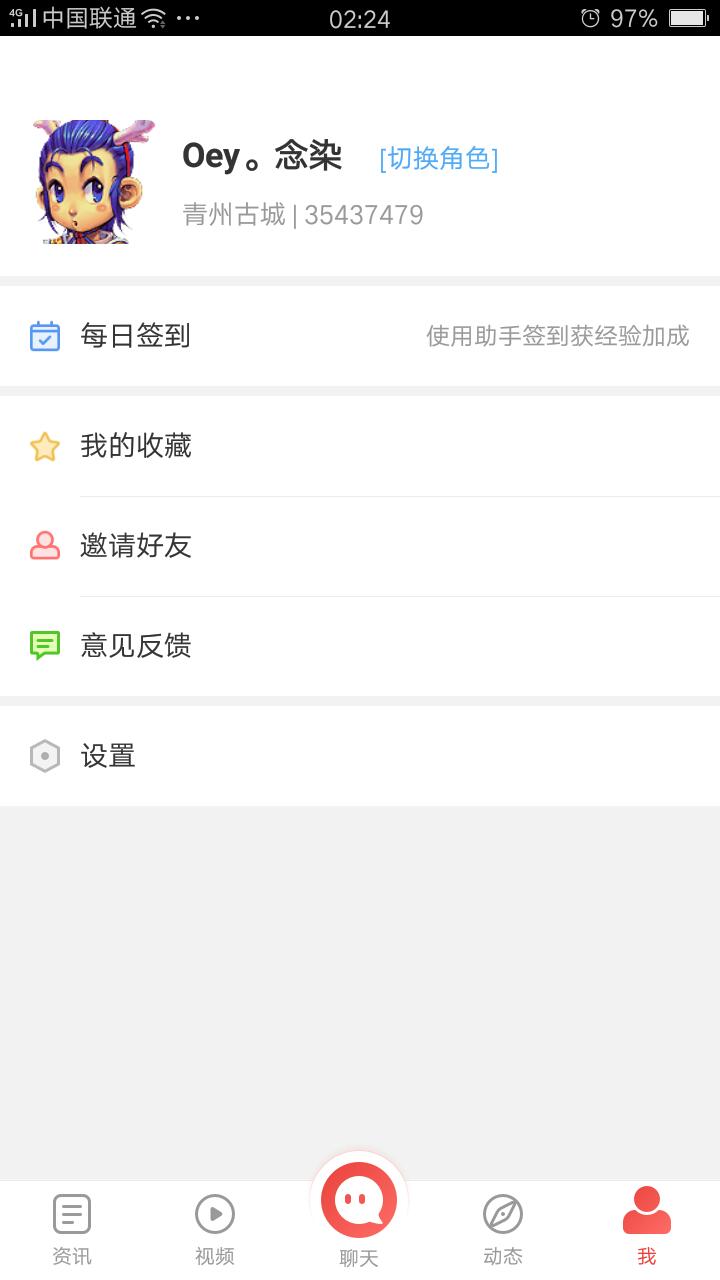Open 我的收藏 favorites
Image resolution: width=720 pixels, height=1280 pixels.
click(360, 446)
